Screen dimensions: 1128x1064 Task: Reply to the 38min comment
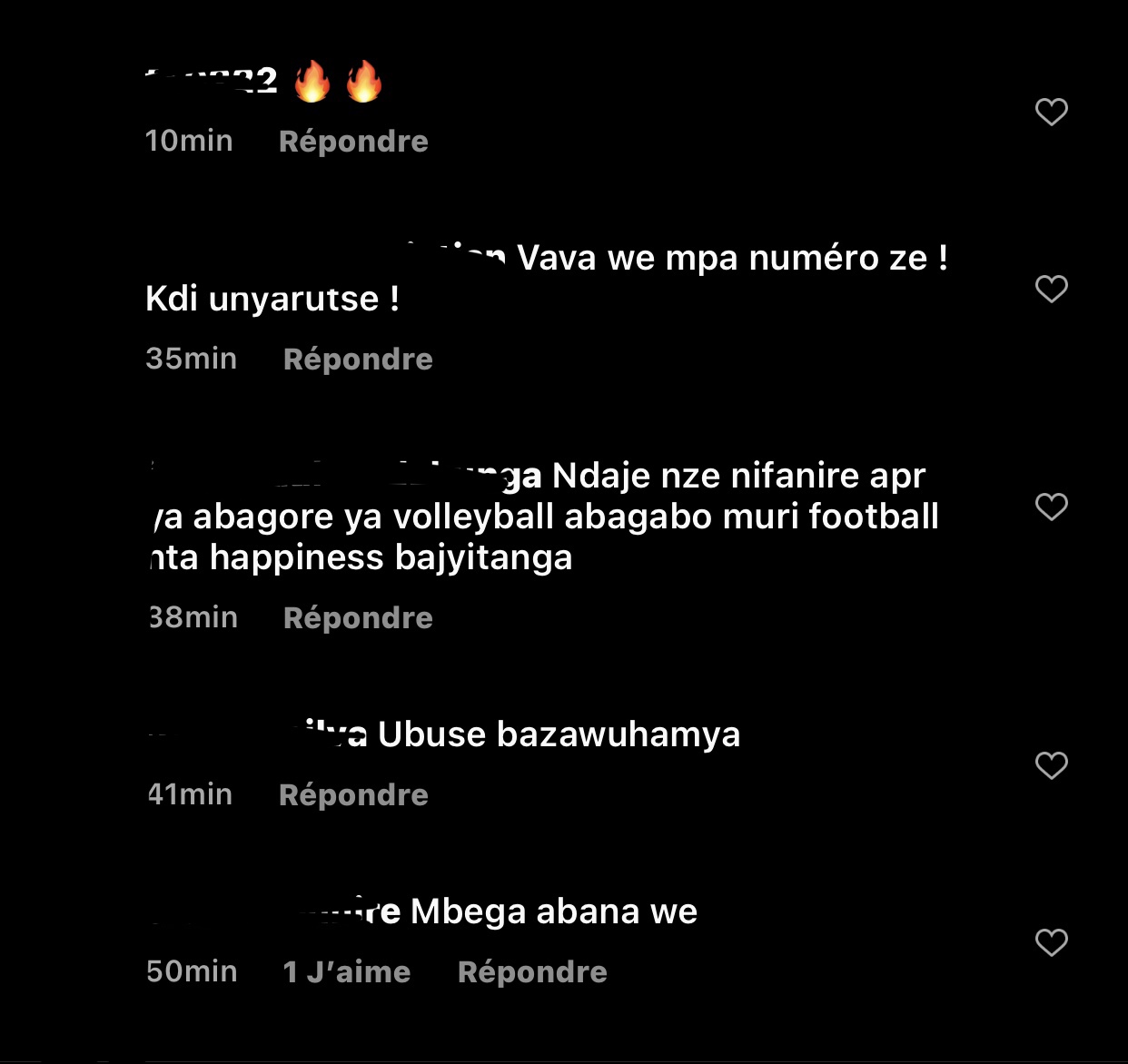point(358,618)
